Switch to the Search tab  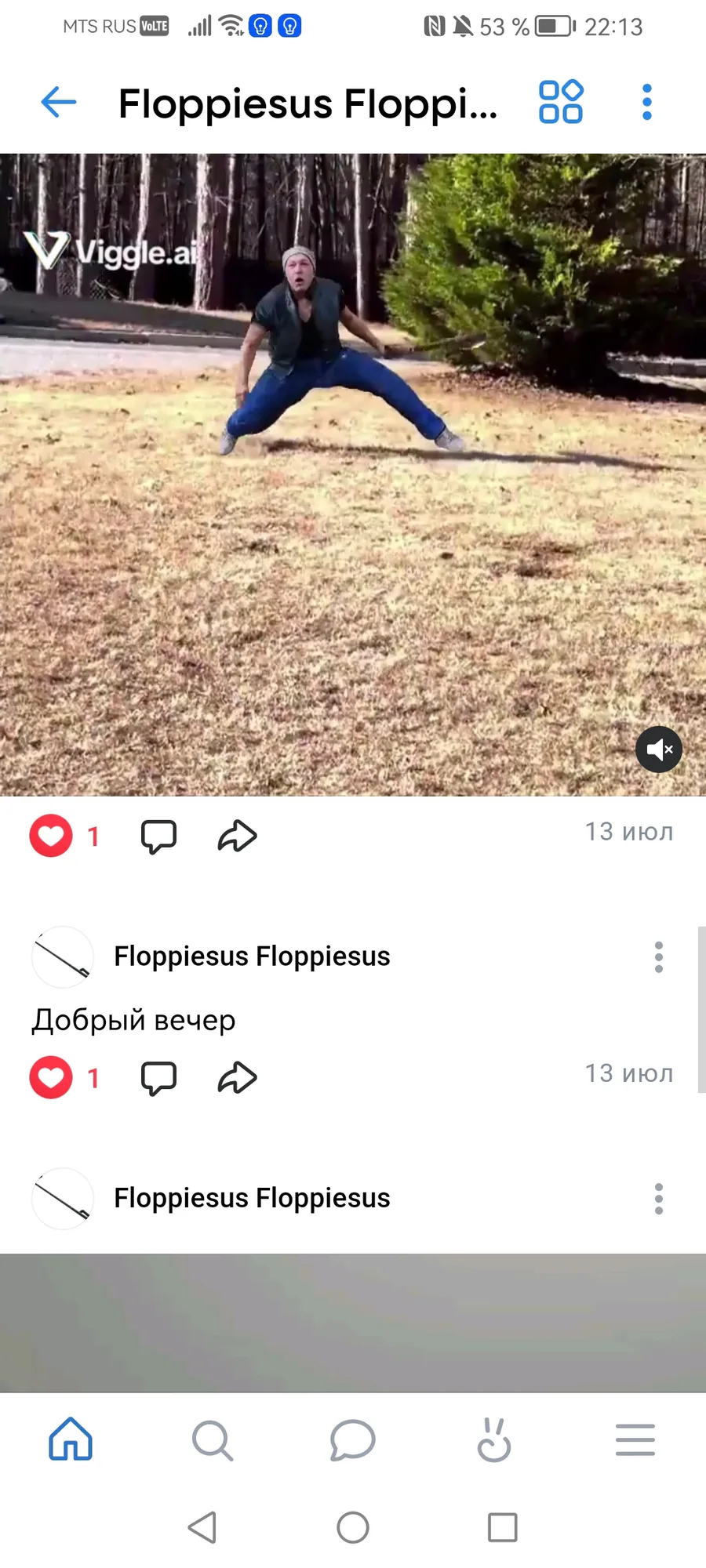click(x=212, y=1439)
